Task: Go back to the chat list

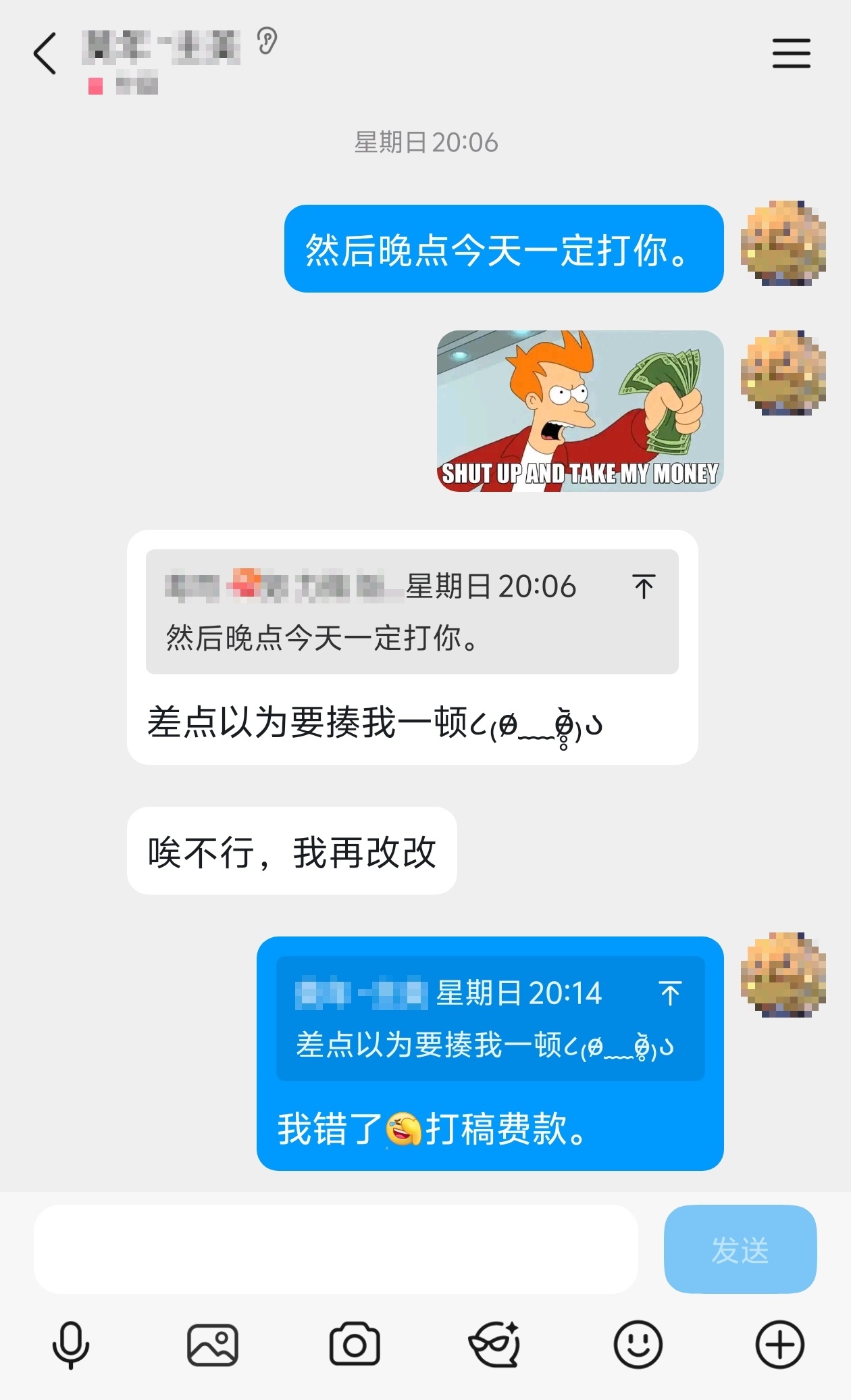Action: (45, 53)
